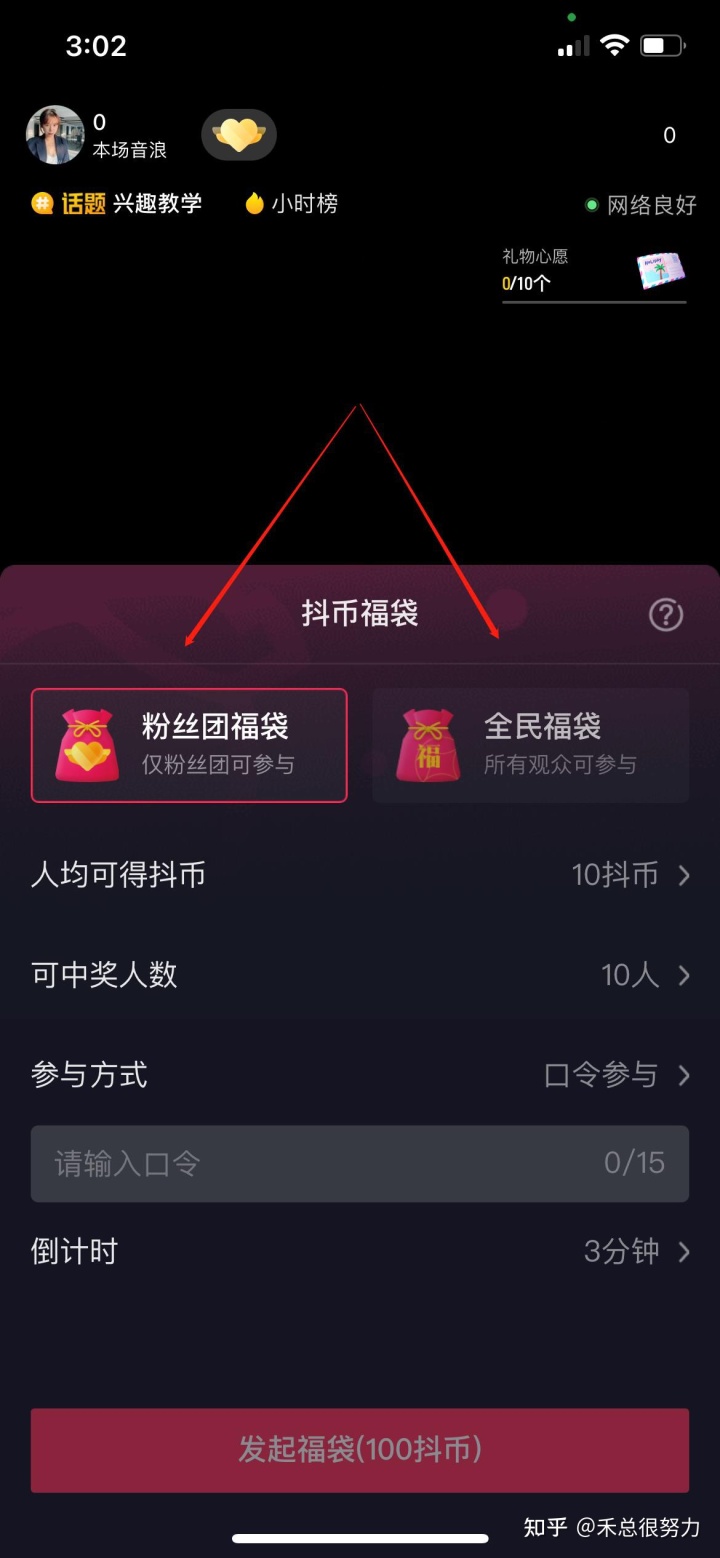Open 礼物心愿 wish list
The image size is (720, 1558).
click(x=594, y=271)
